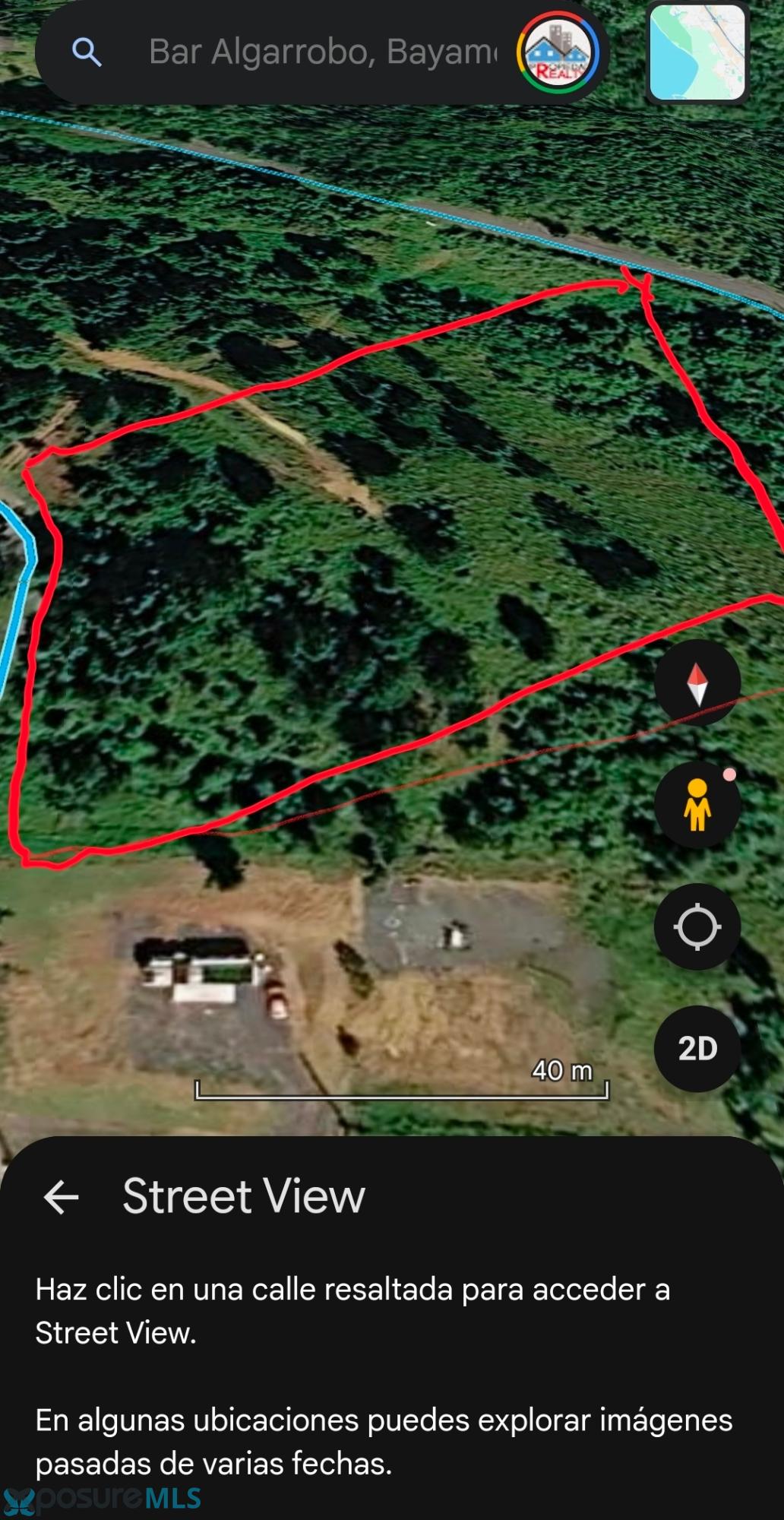Center the map on my location

point(697,926)
